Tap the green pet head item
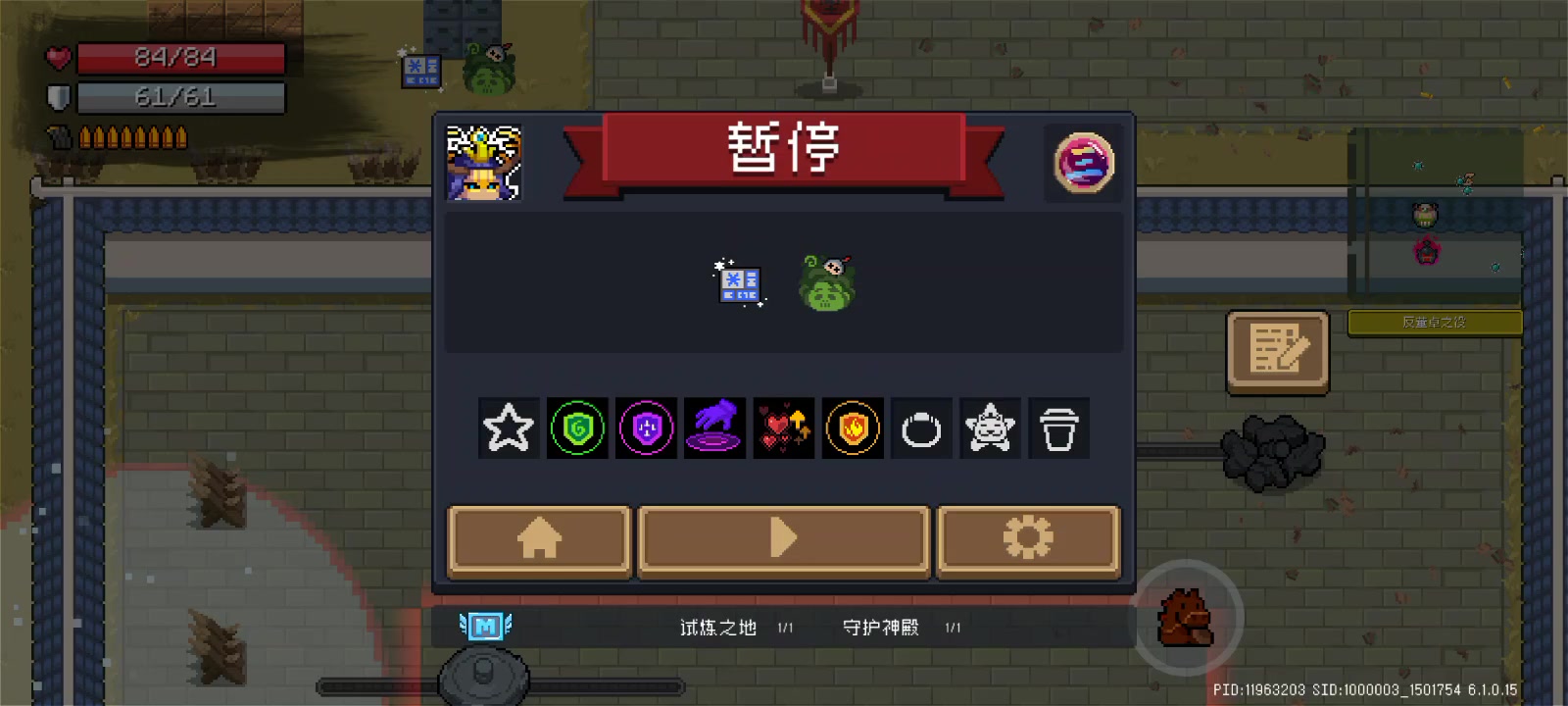 (x=828, y=284)
